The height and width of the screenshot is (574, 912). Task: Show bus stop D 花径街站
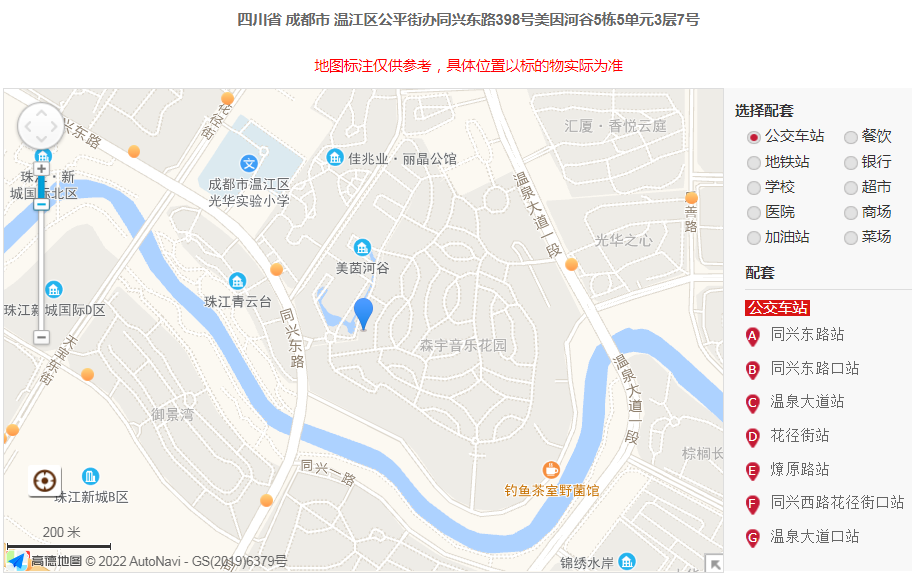coord(799,436)
